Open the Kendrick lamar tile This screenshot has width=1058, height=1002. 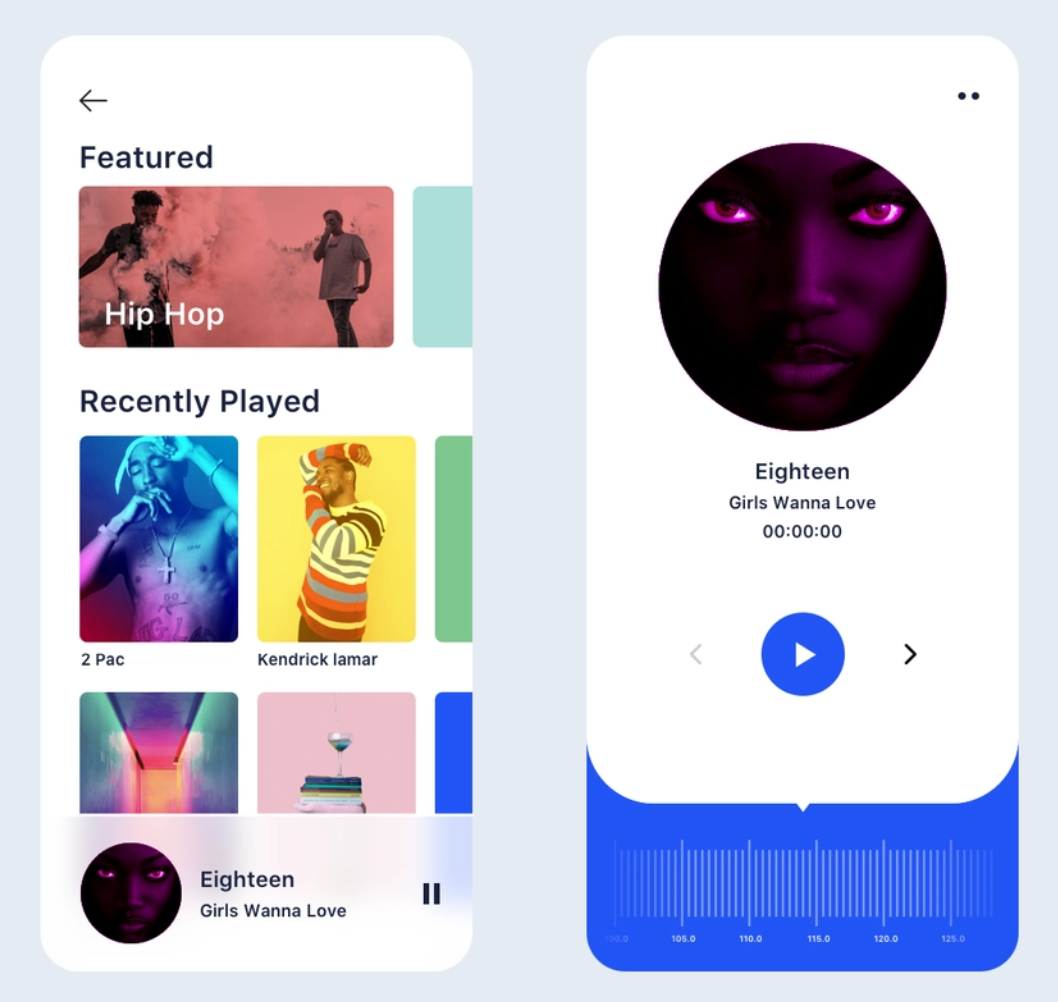(337, 539)
